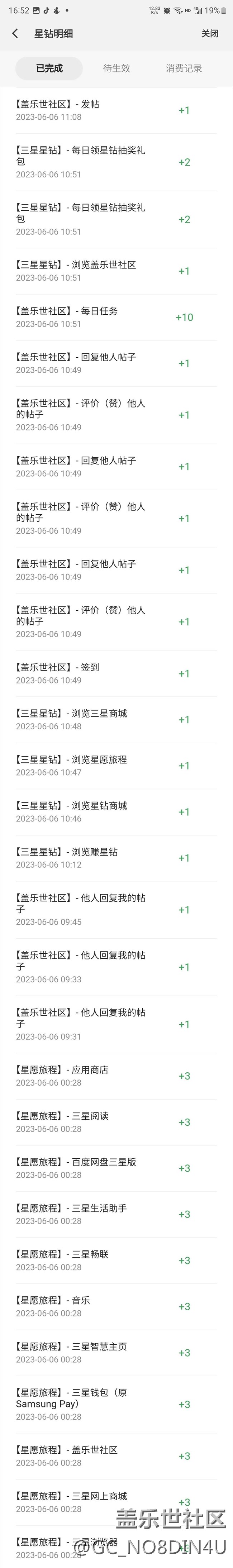Tap 关闭 to close the page
The image size is (233, 1568).
click(210, 33)
